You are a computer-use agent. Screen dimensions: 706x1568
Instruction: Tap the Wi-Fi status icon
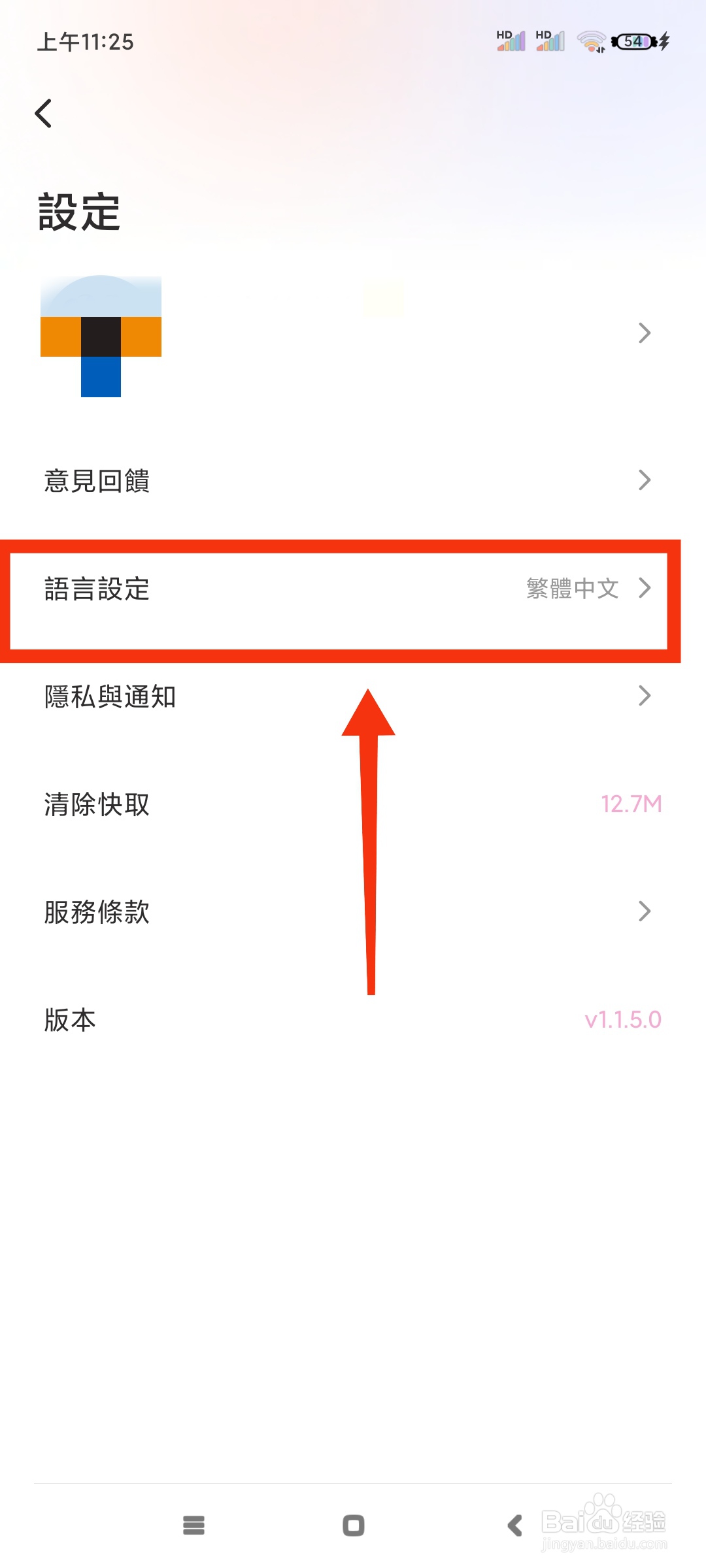click(x=590, y=42)
